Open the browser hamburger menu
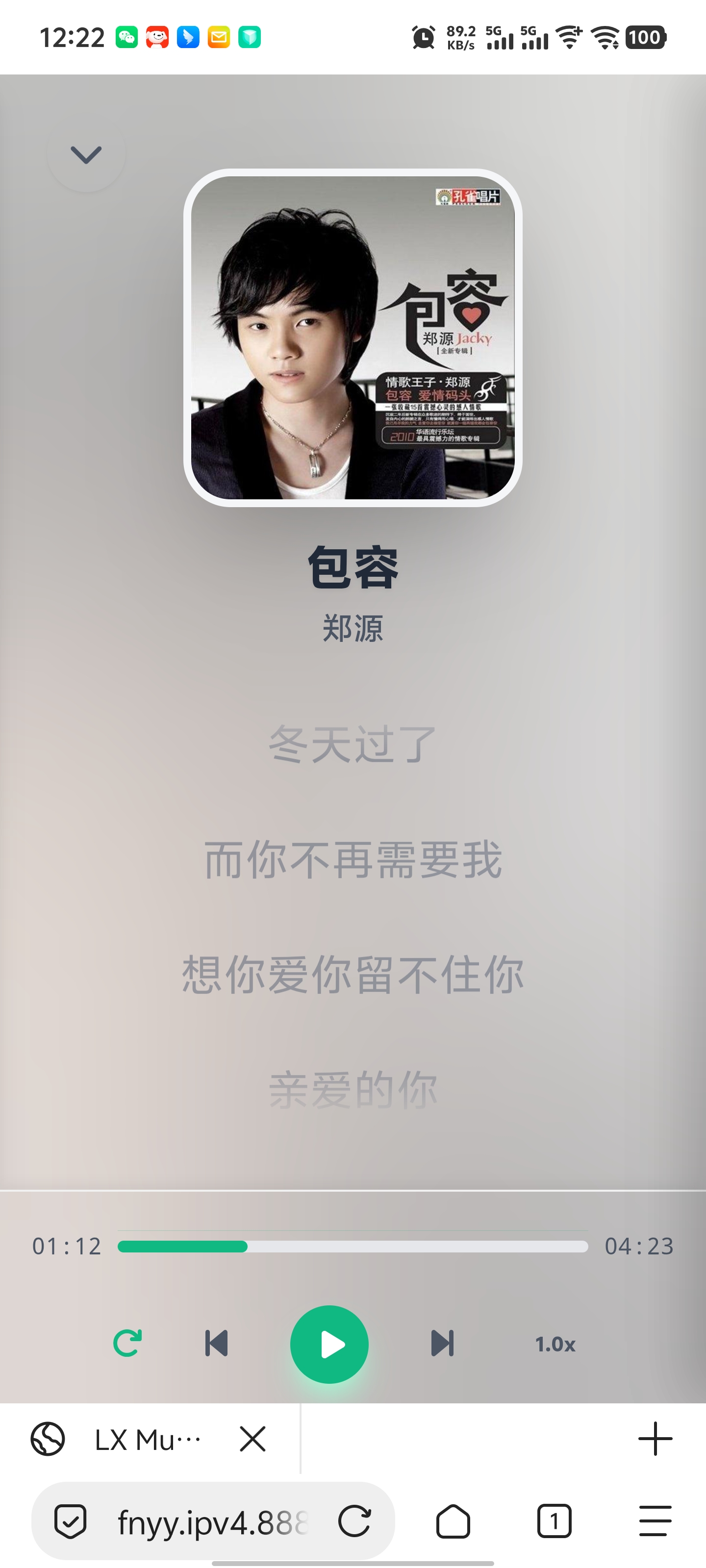706x1568 pixels. pos(655,1522)
